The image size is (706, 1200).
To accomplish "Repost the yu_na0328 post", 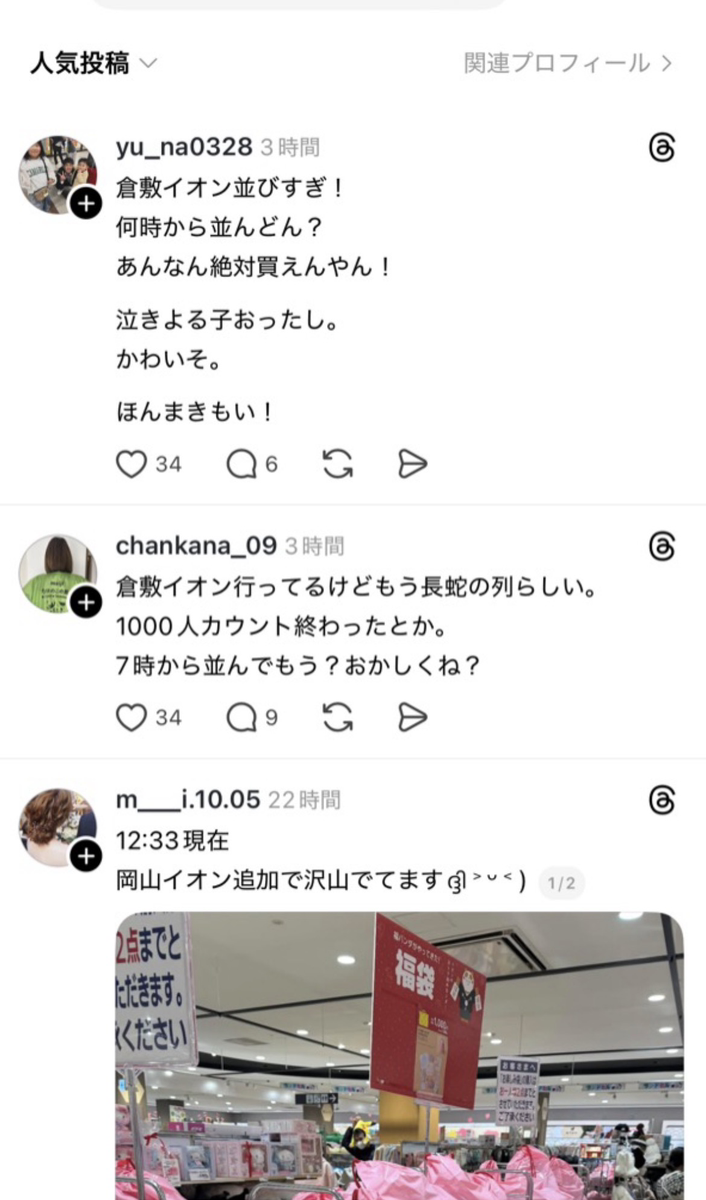I will pyautogui.click(x=338, y=464).
